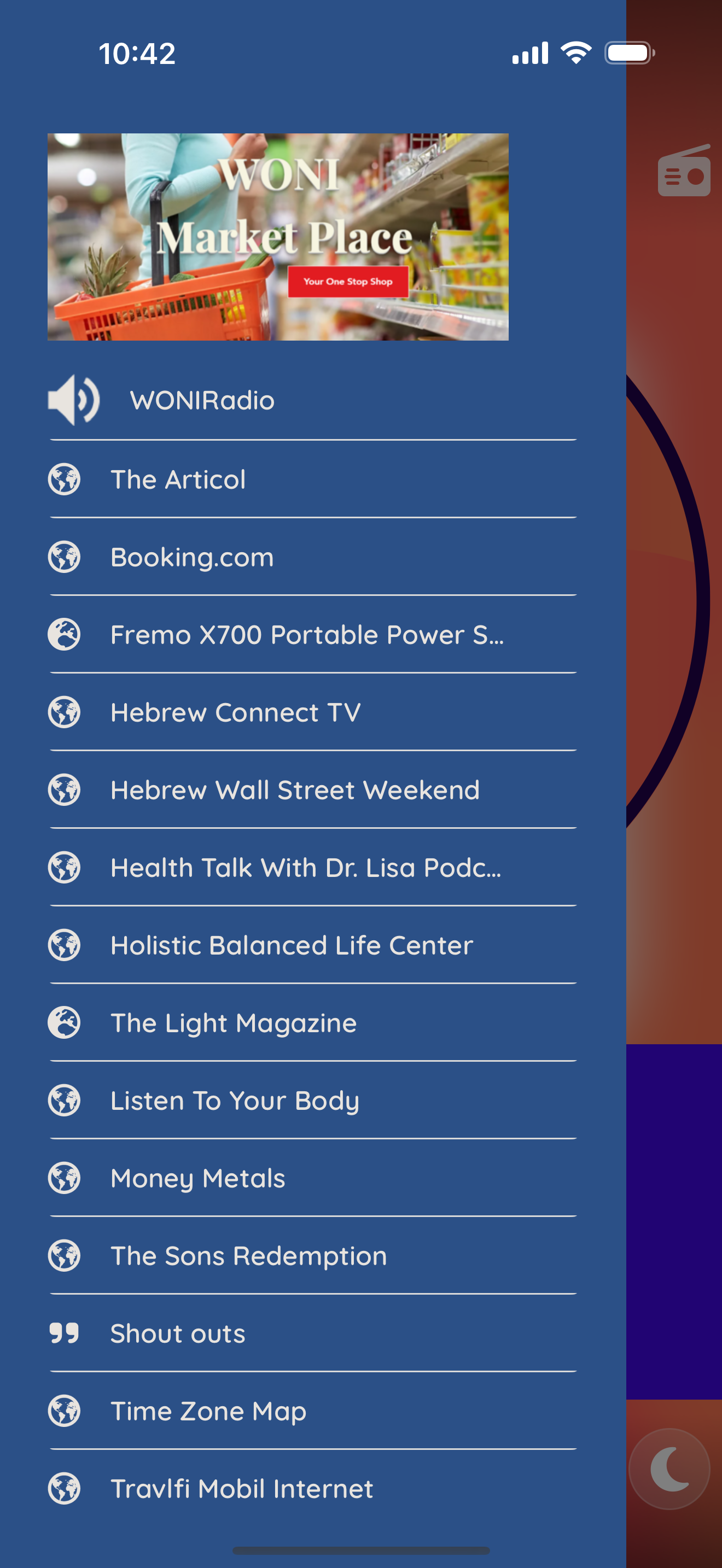Select Hebrew Connect TV
Image resolution: width=722 pixels, height=1568 pixels.
313,712
